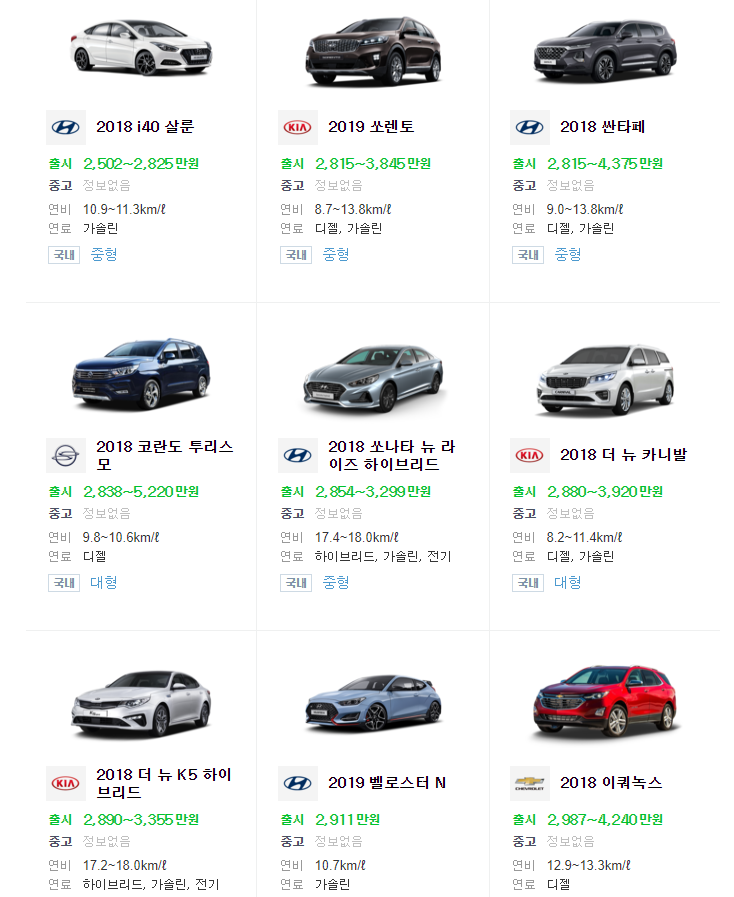Open the 2018 코란도 투리스모 listing
Viewport: 734px width, 897px height.
(x=165, y=455)
